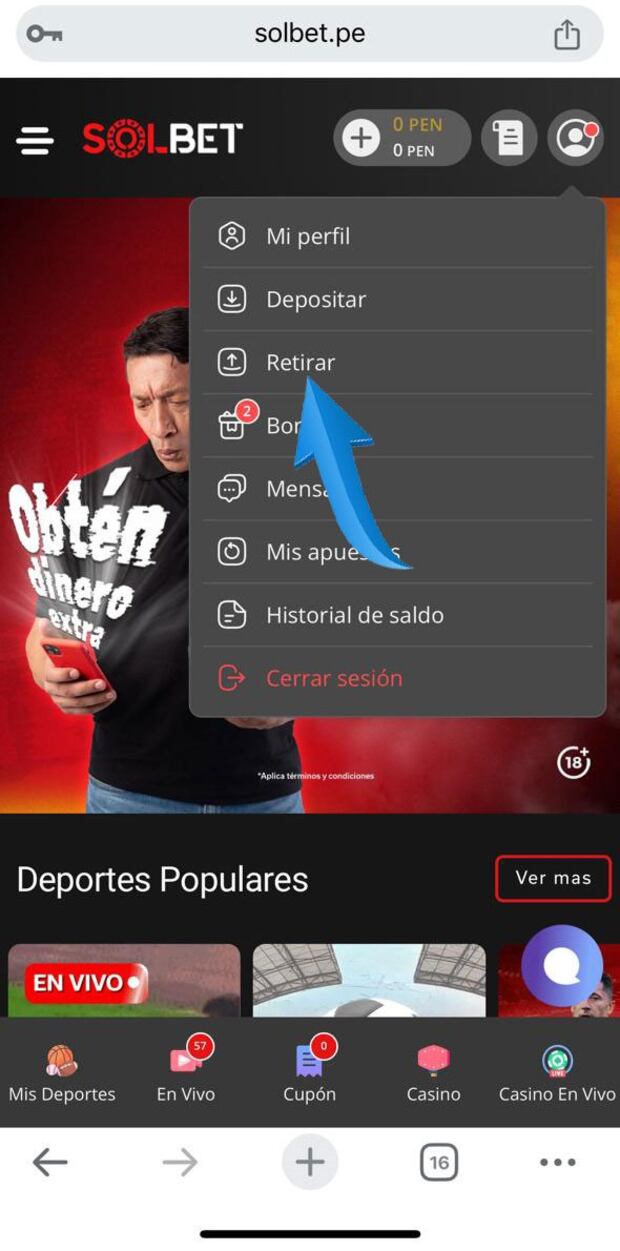
Task: Switch to the Mis Deportes tab
Action: pos(62,1073)
